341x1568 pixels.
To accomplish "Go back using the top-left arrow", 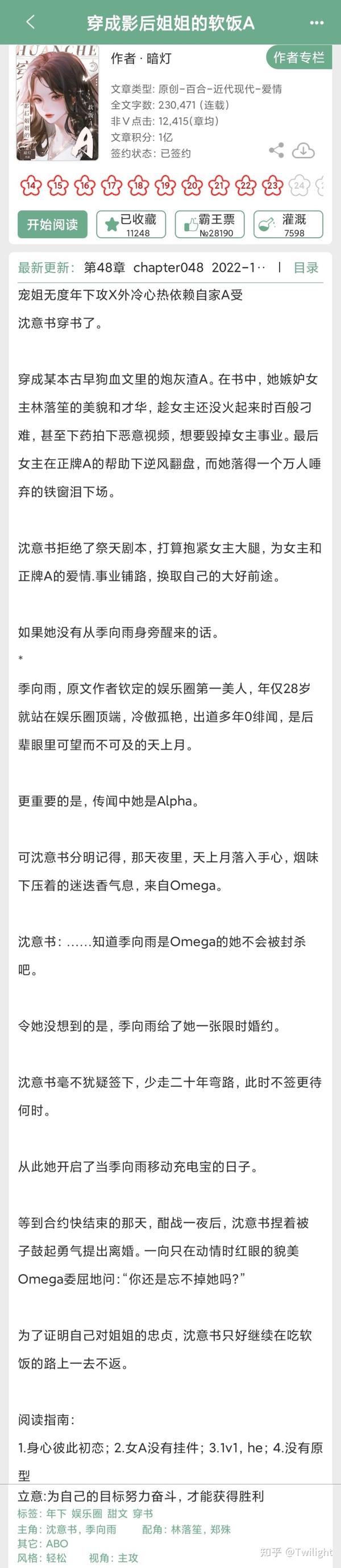I will (x=30, y=23).
